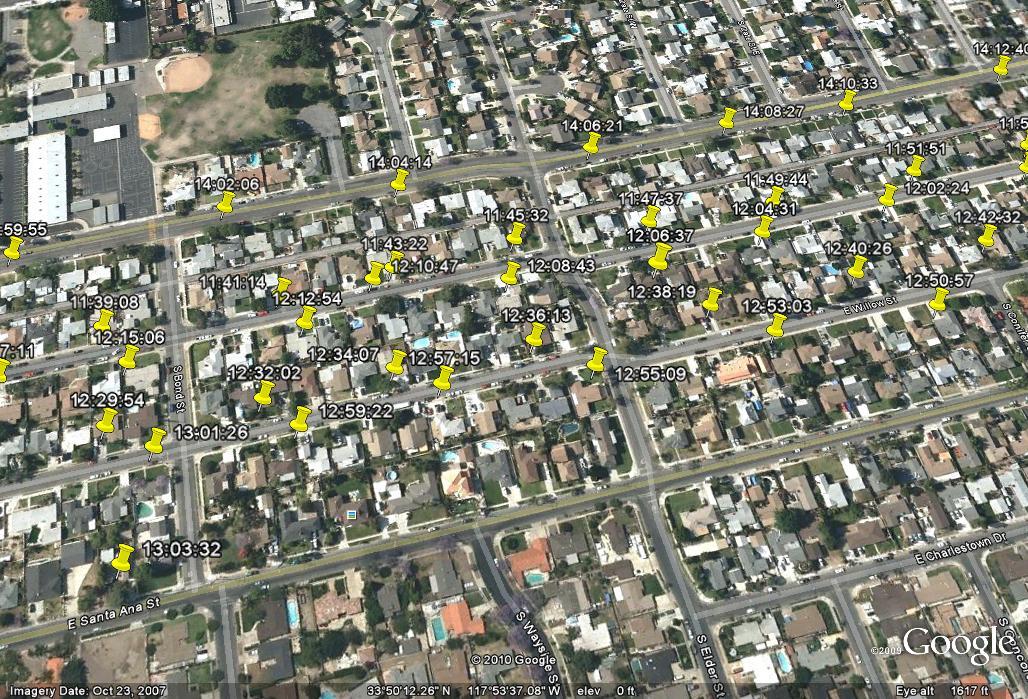The height and width of the screenshot is (699, 1028).
Task: Select the 14:08:27 placemark
Action: pyautogui.click(x=728, y=120)
